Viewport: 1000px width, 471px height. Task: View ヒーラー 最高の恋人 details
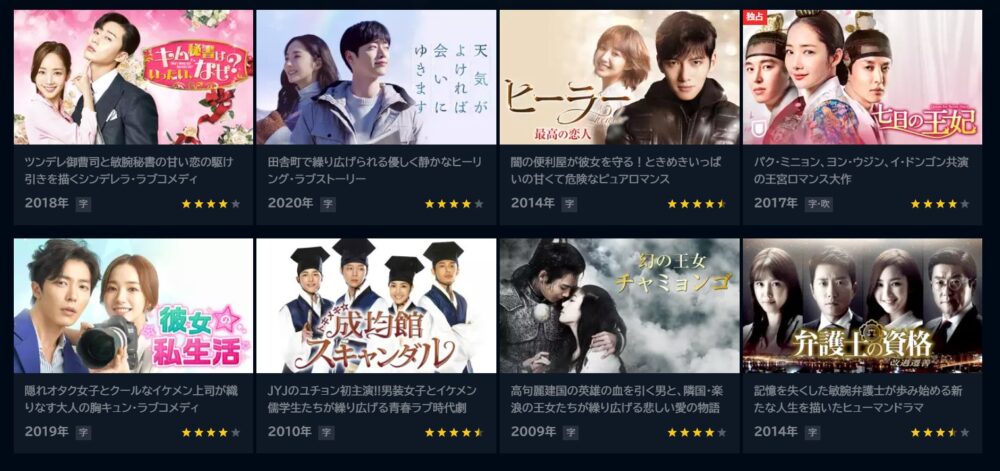(619, 78)
